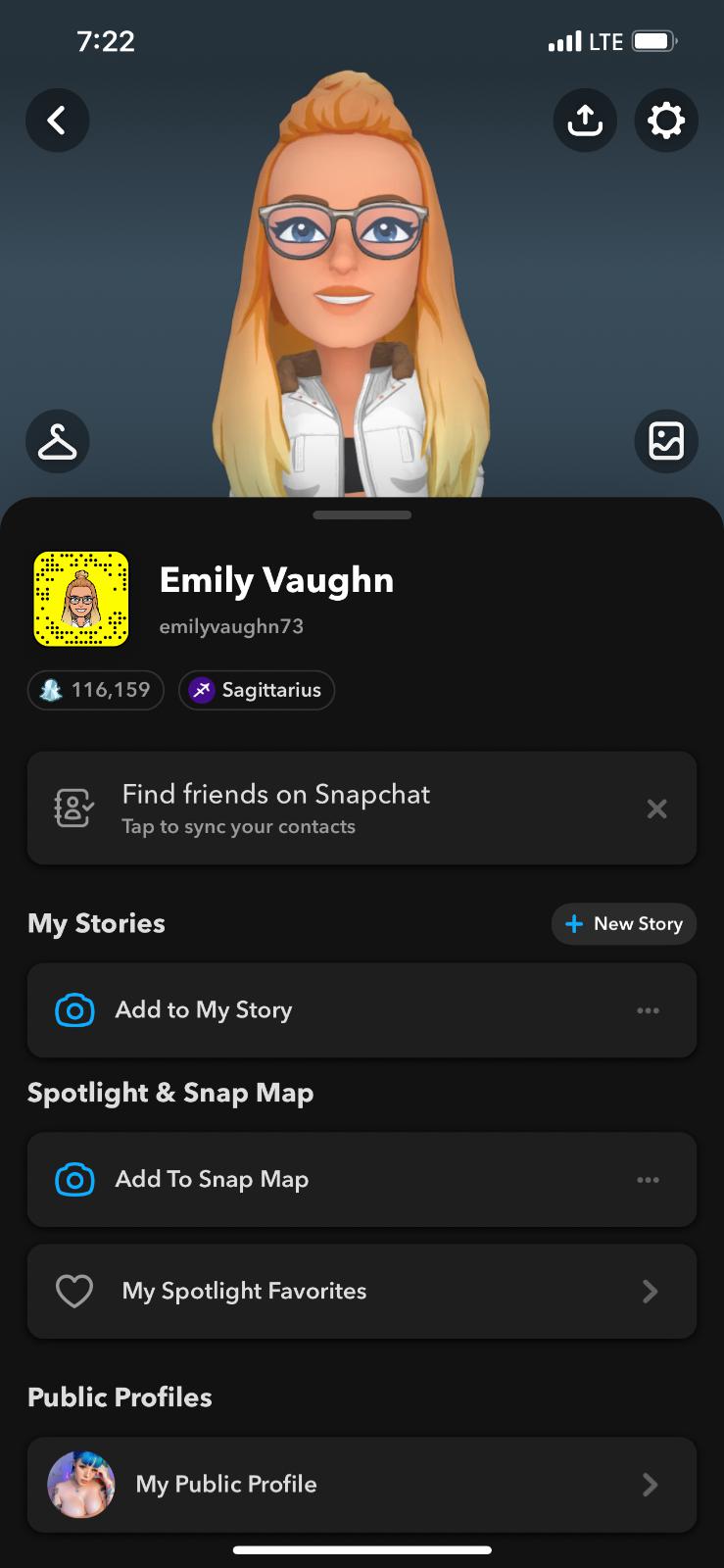The height and width of the screenshot is (1568, 724).
Task: Create a New Story
Action: coord(624,924)
